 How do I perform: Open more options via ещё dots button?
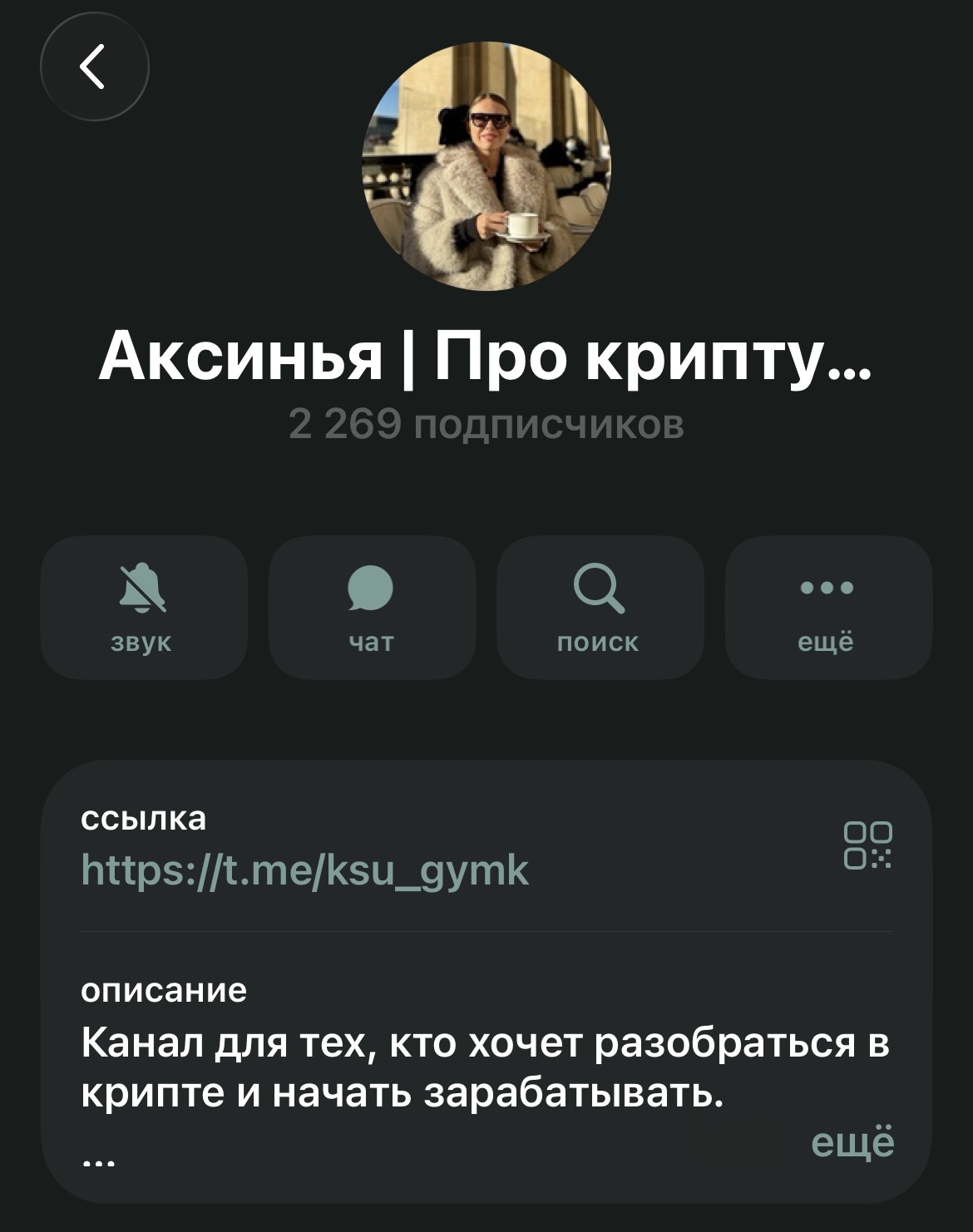827,608
